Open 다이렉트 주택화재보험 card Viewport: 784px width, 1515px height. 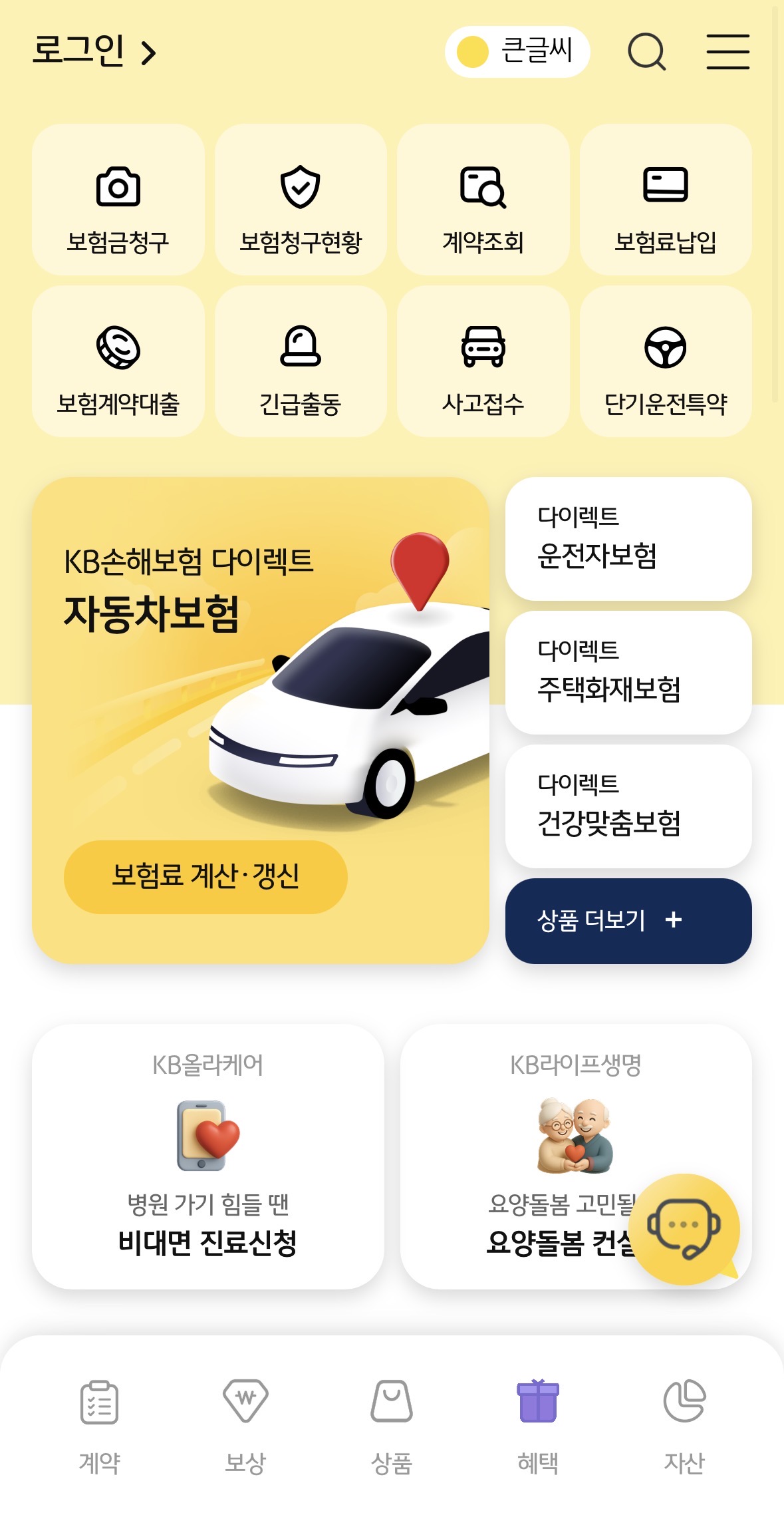click(x=628, y=672)
